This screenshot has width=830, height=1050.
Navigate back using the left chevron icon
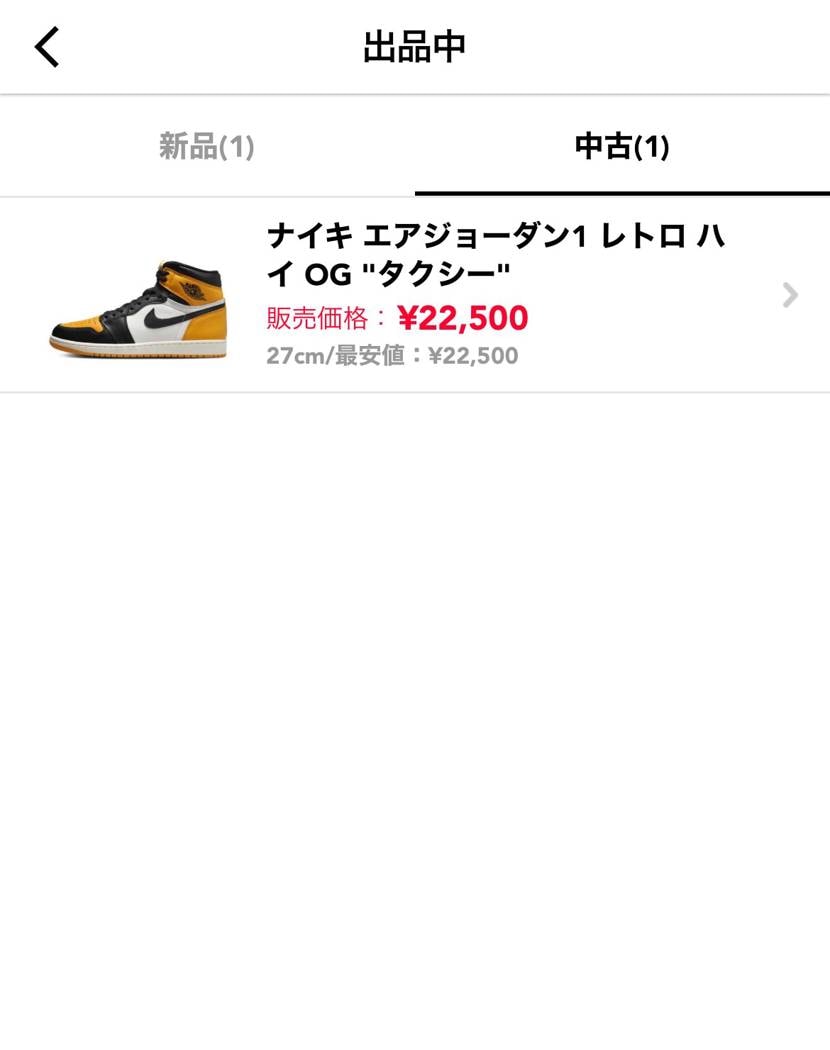click(46, 46)
